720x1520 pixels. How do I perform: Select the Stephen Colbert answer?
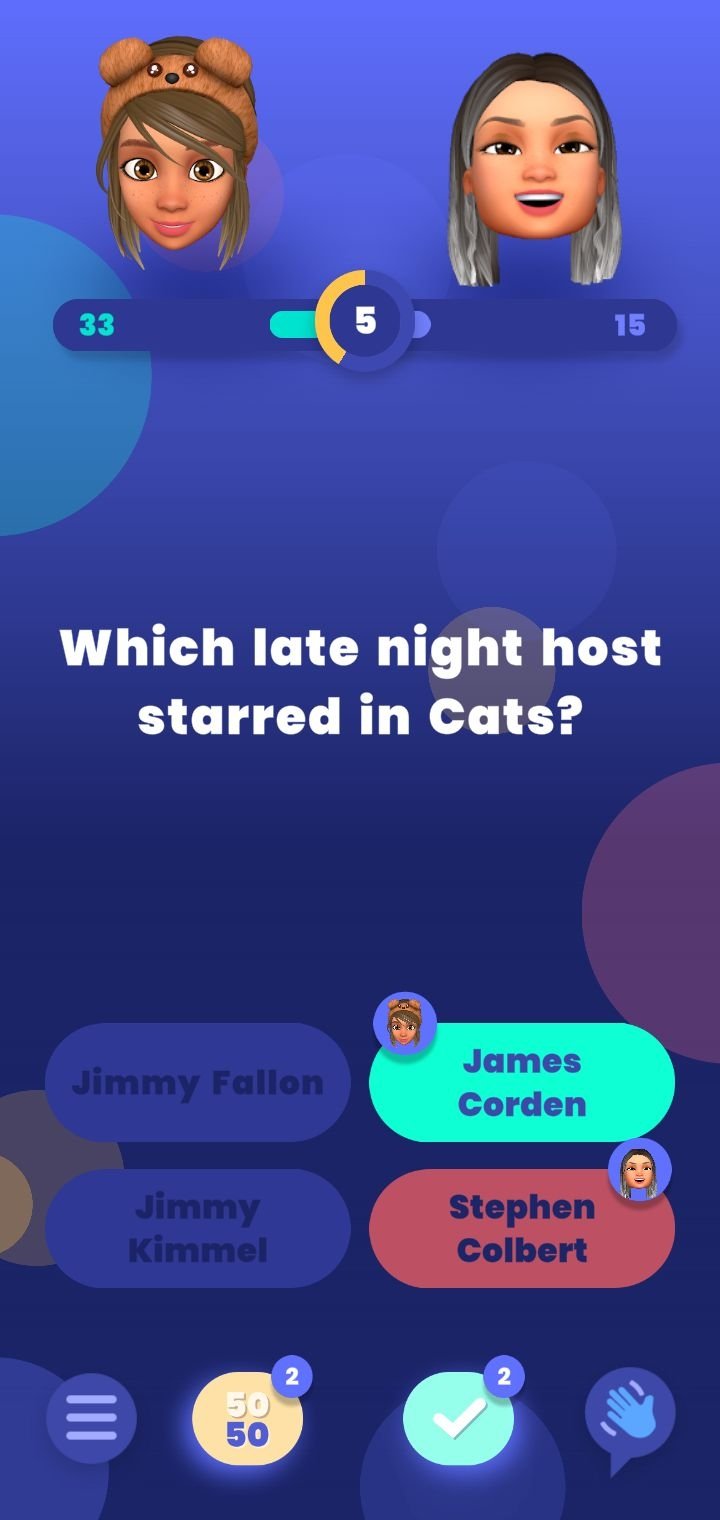click(522, 1228)
